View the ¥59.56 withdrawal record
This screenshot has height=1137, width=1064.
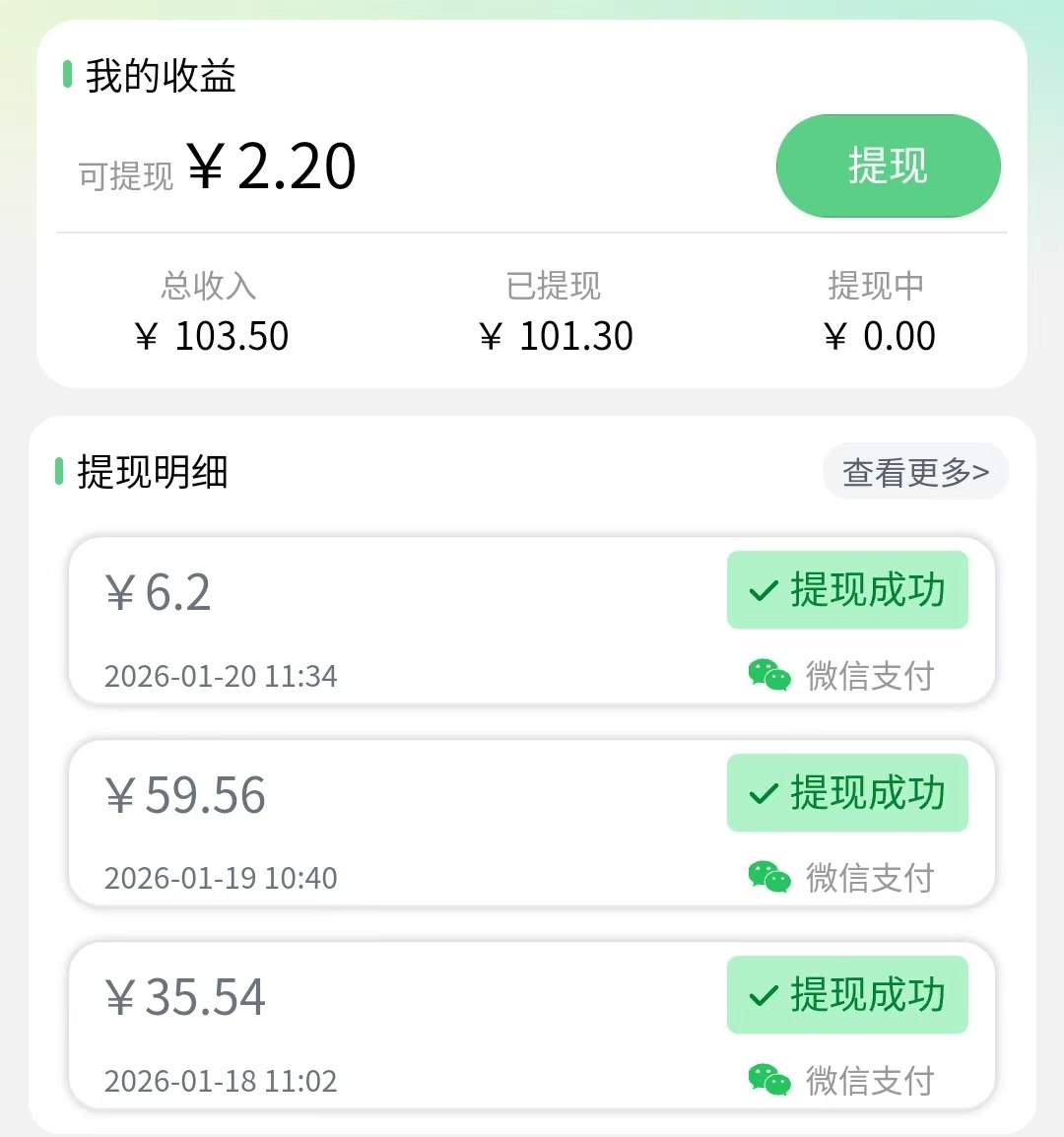(x=531, y=824)
